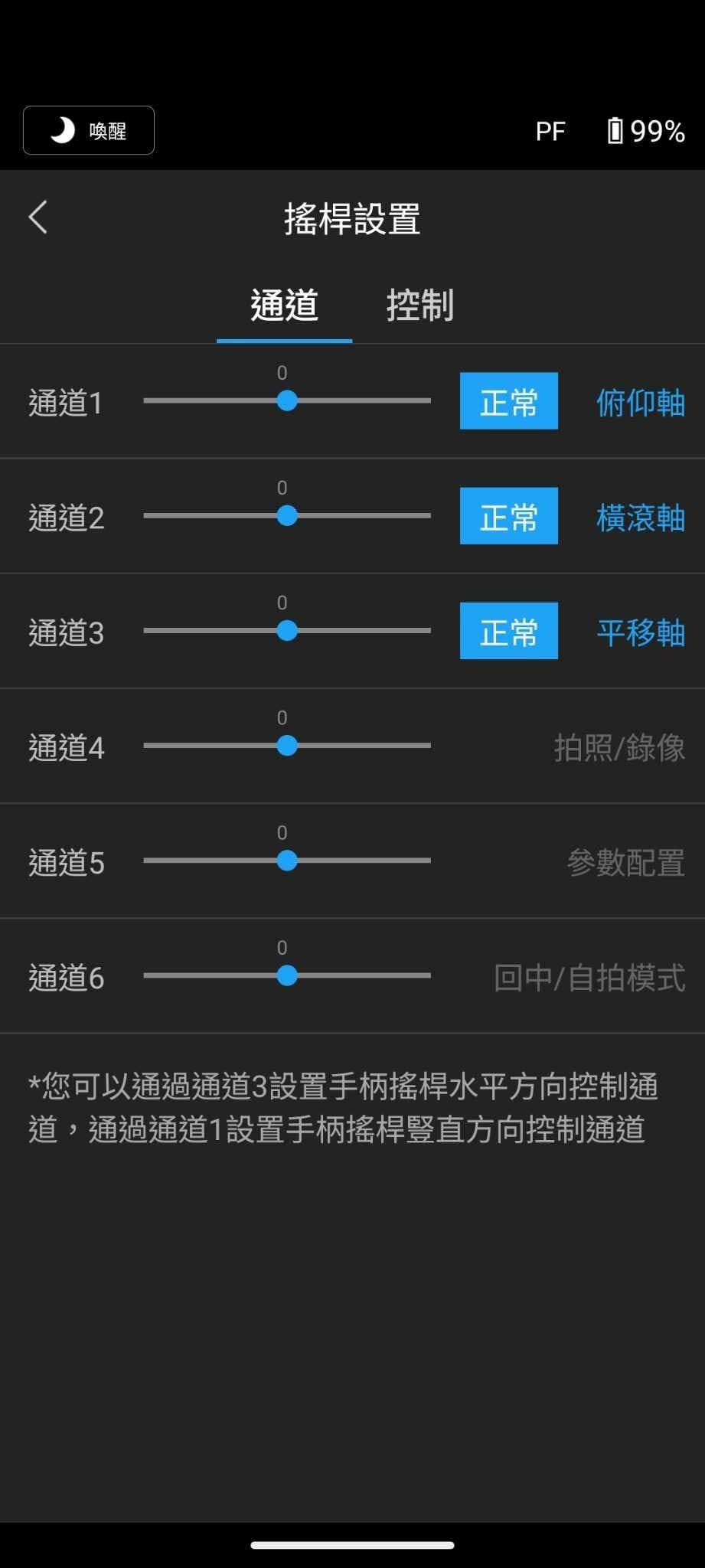
Task: Tap the 喚醒 wake button
Action: pos(89,131)
